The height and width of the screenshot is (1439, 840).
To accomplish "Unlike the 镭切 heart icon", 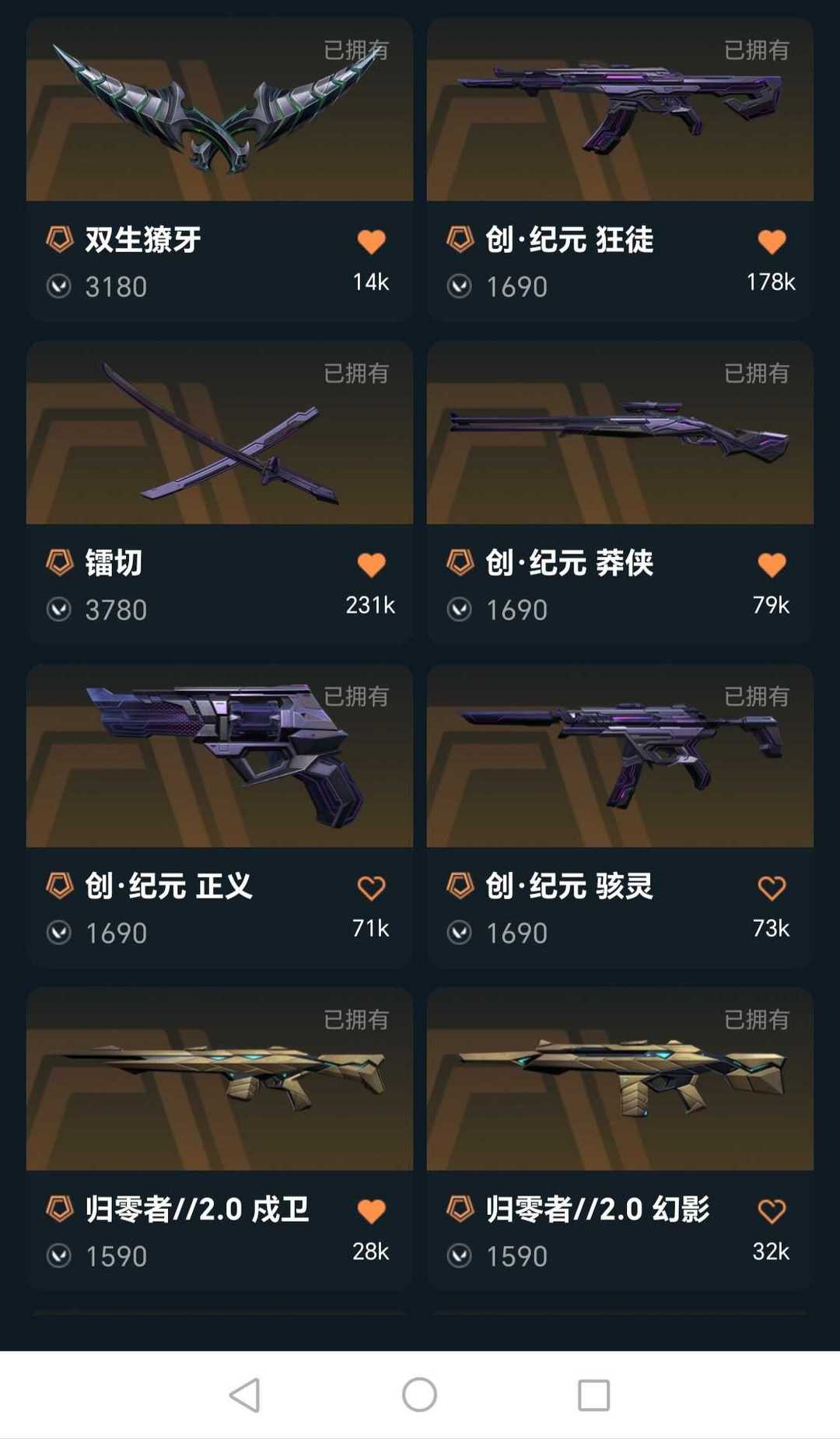I will (371, 565).
